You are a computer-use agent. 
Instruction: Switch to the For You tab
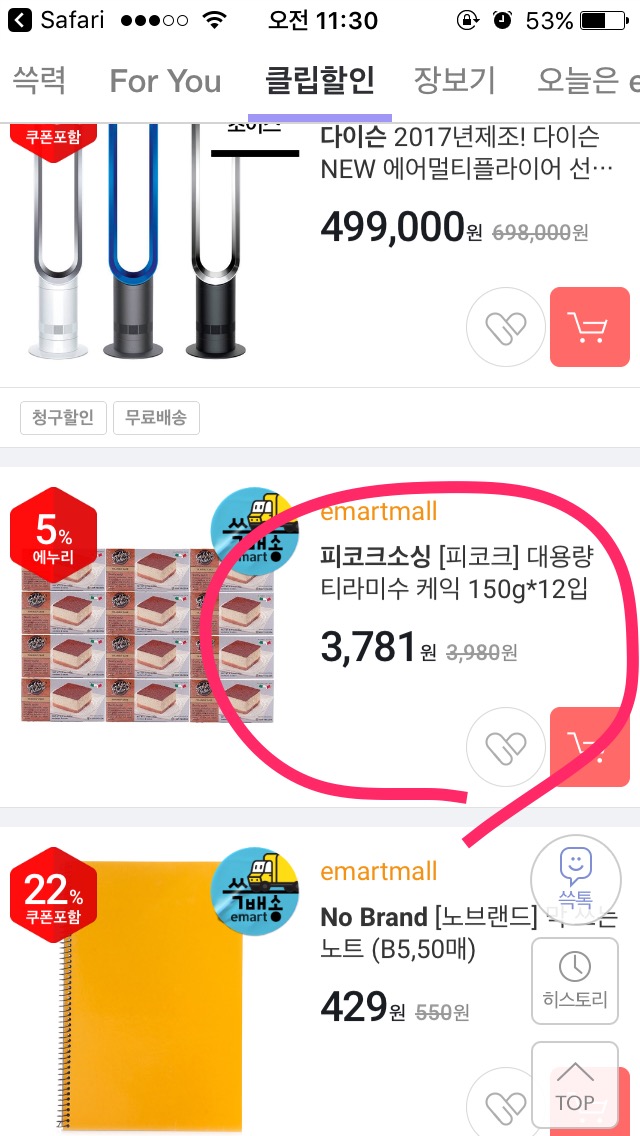tap(165, 80)
